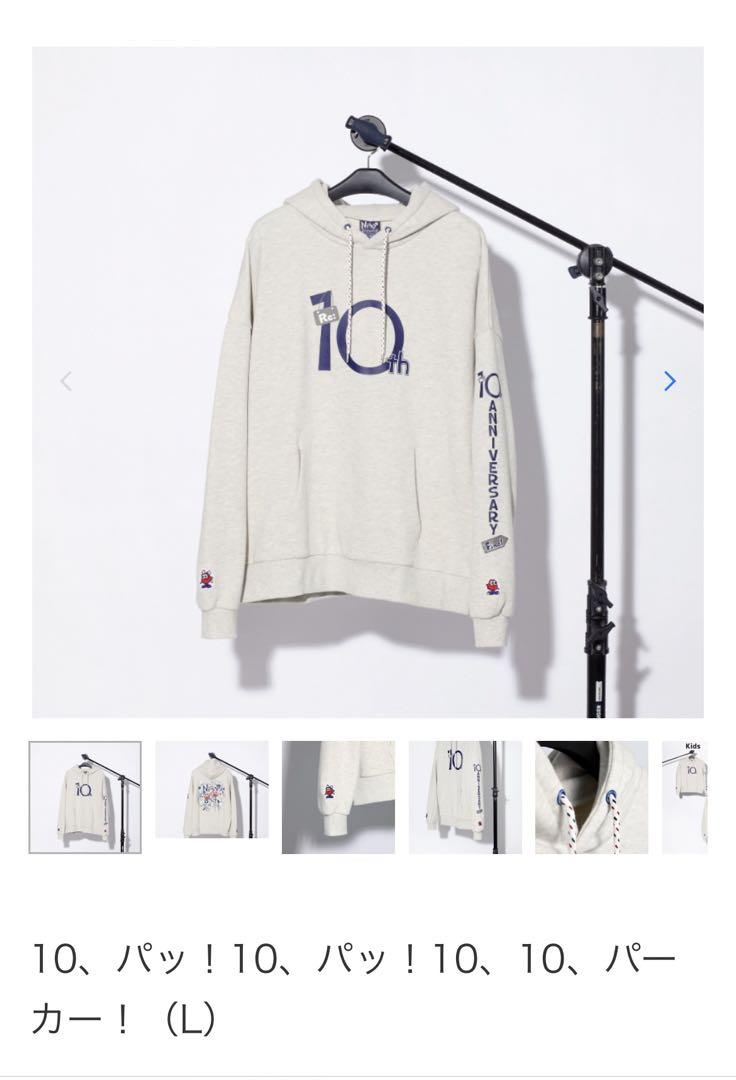The image size is (736, 1080).
Task: View the anniversary sleeve print thumbnail
Action: [465, 797]
